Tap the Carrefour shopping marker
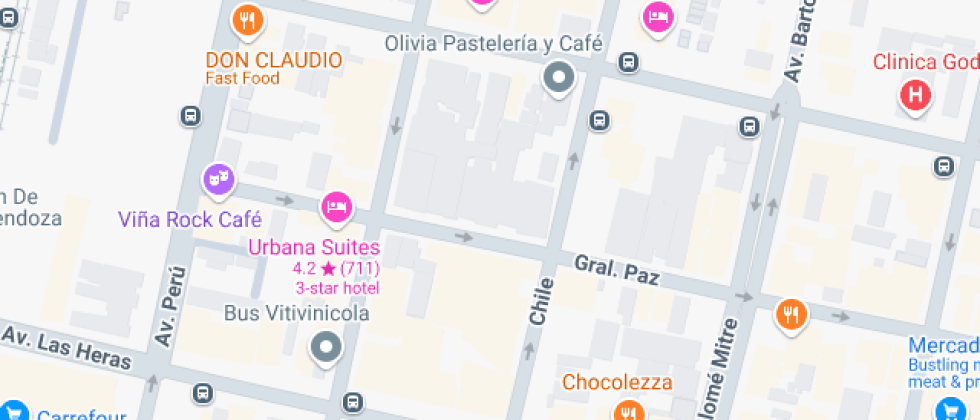The width and height of the screenshot is (980, 420). pos(19,413)
